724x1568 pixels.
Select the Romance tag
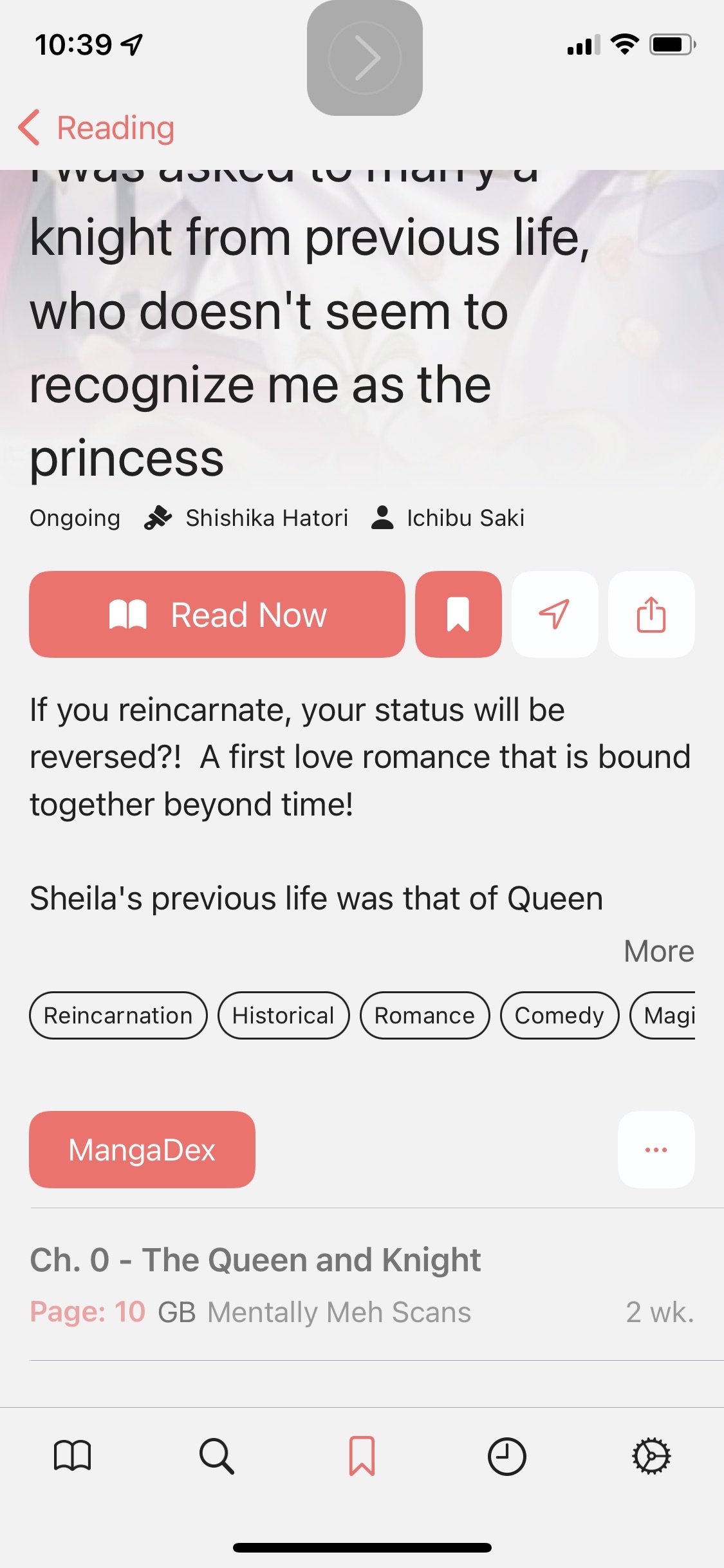(425, 1015)
